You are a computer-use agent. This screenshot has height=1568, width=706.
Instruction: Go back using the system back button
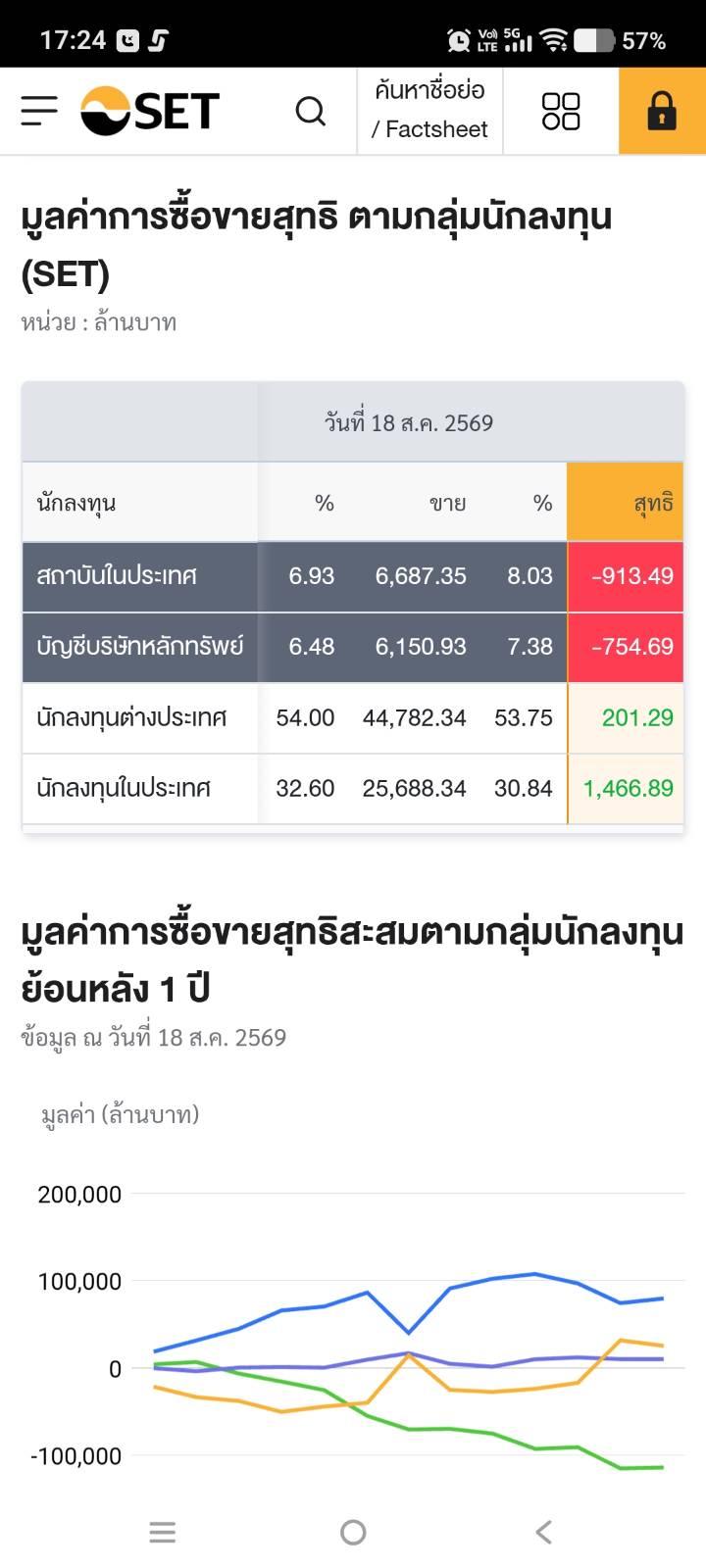(543, 1532)
